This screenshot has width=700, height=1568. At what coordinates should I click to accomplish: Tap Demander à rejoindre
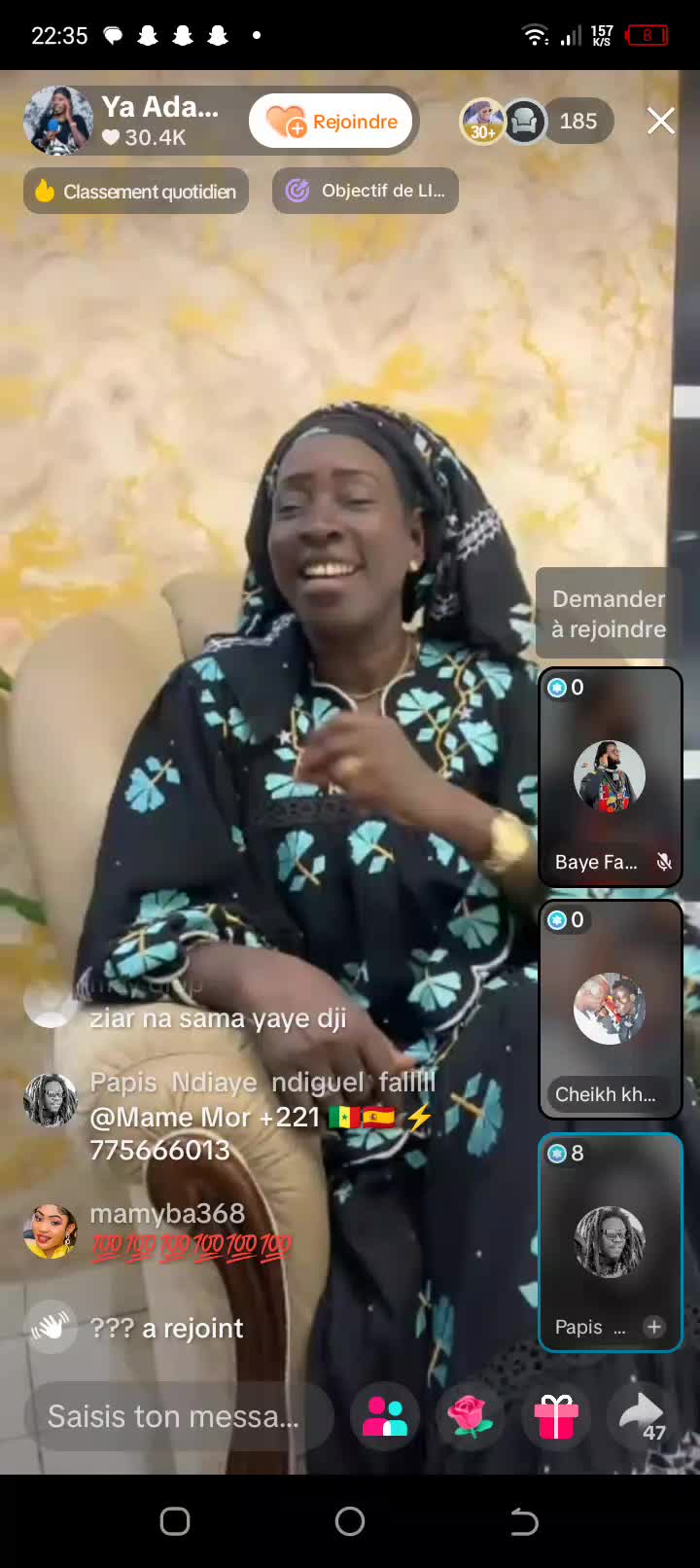tap(609, 614)
